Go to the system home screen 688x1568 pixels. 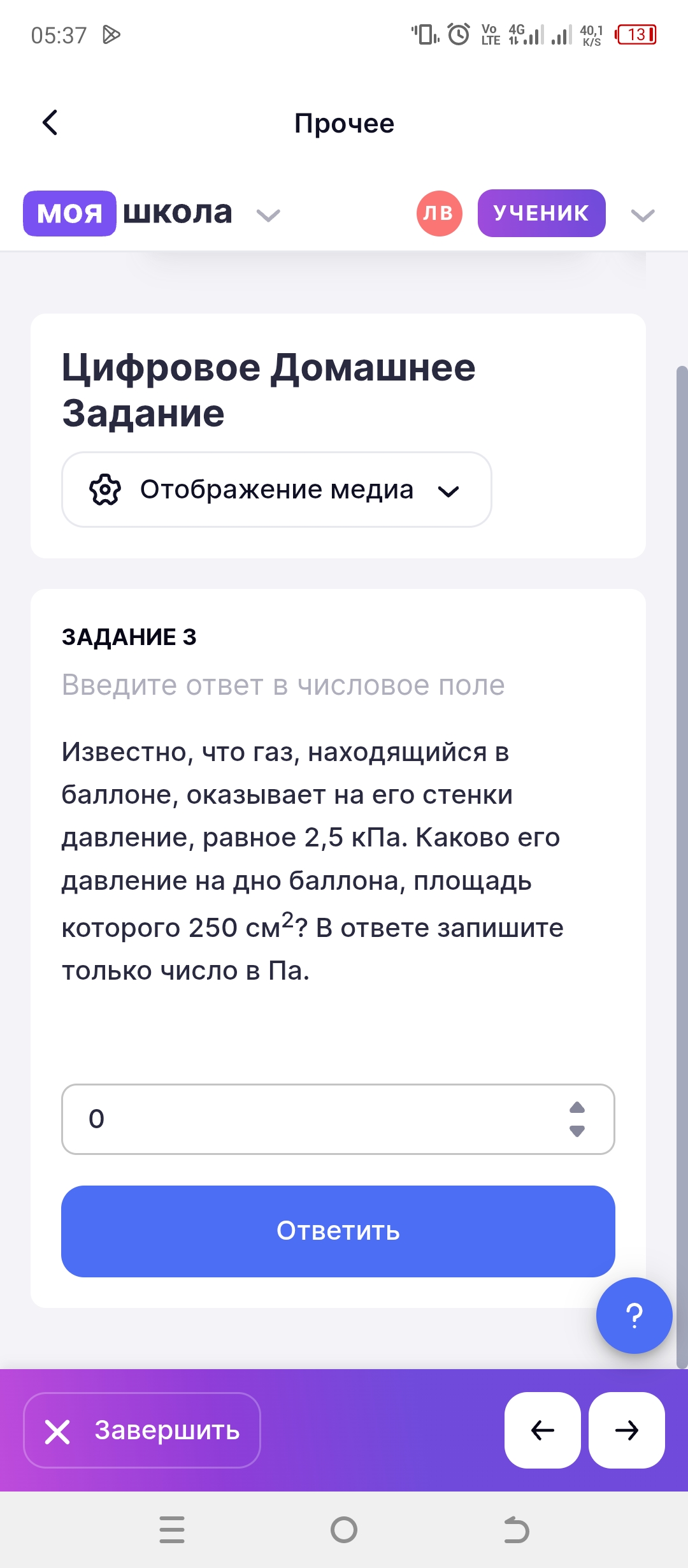pos(344,1530)
